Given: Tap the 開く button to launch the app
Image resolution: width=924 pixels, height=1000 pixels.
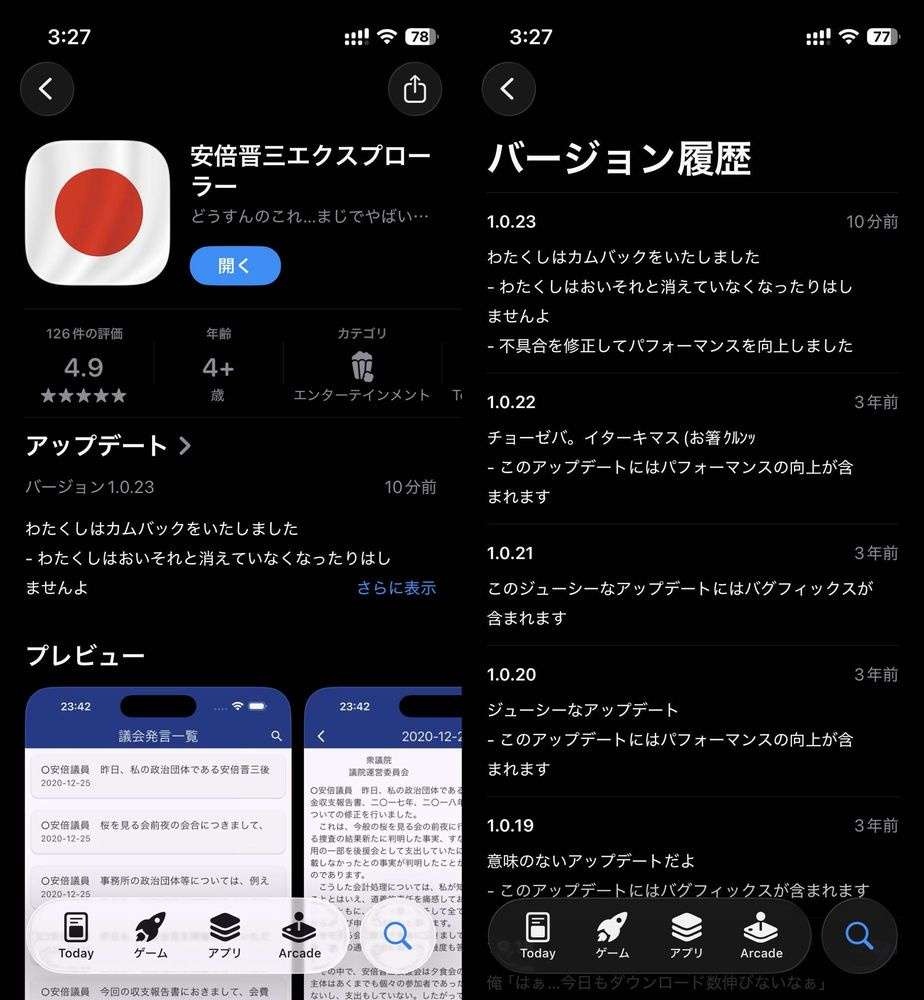Looking at the screenshot, I should [235, 266].
